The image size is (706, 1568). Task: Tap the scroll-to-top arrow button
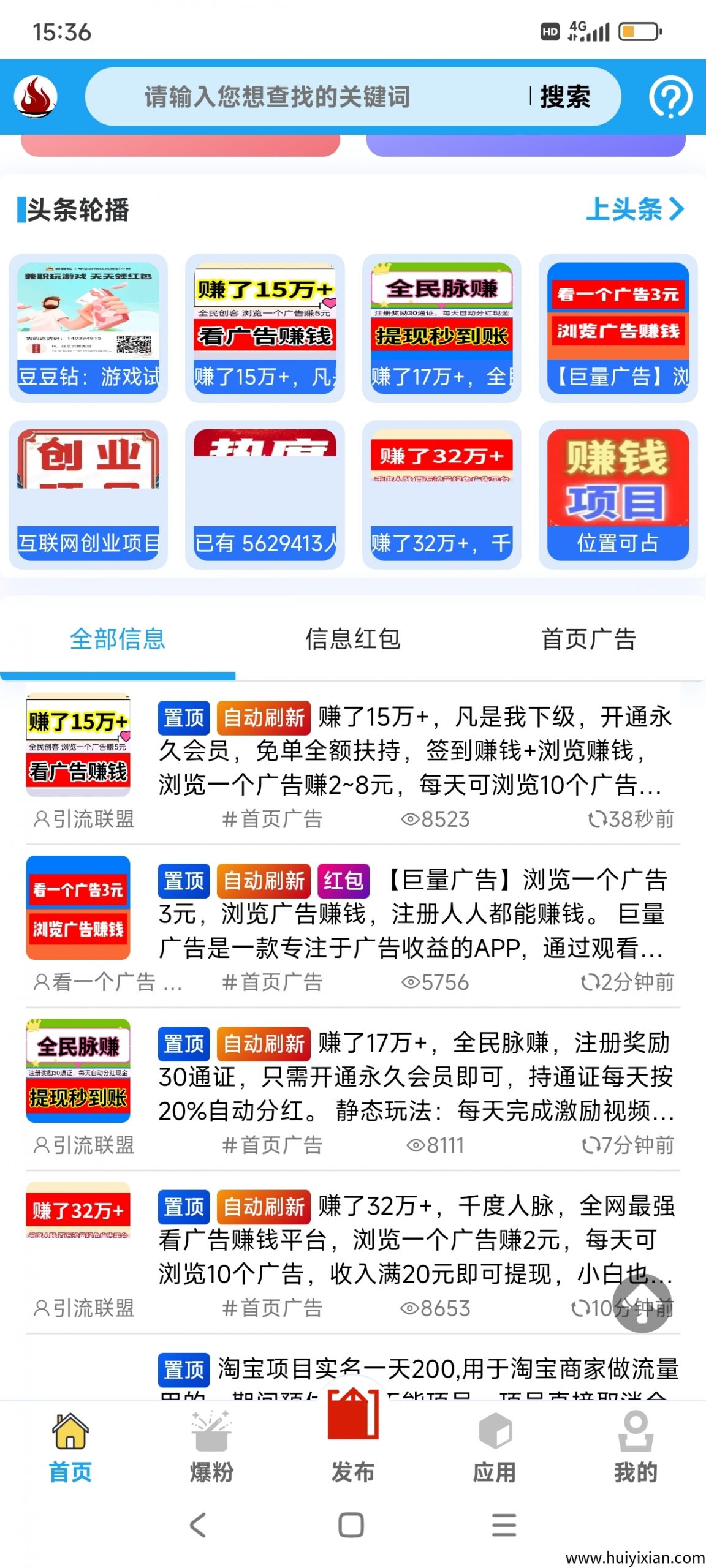pos(642,1303)
